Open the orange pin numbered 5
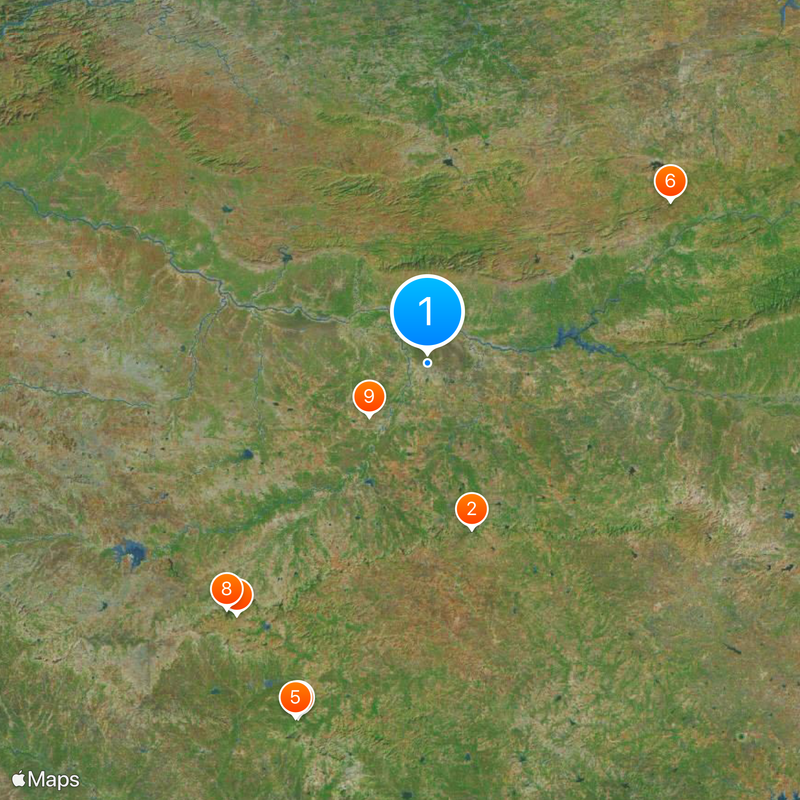This screenshot has width=800, height=800. [x=294, y=697]
